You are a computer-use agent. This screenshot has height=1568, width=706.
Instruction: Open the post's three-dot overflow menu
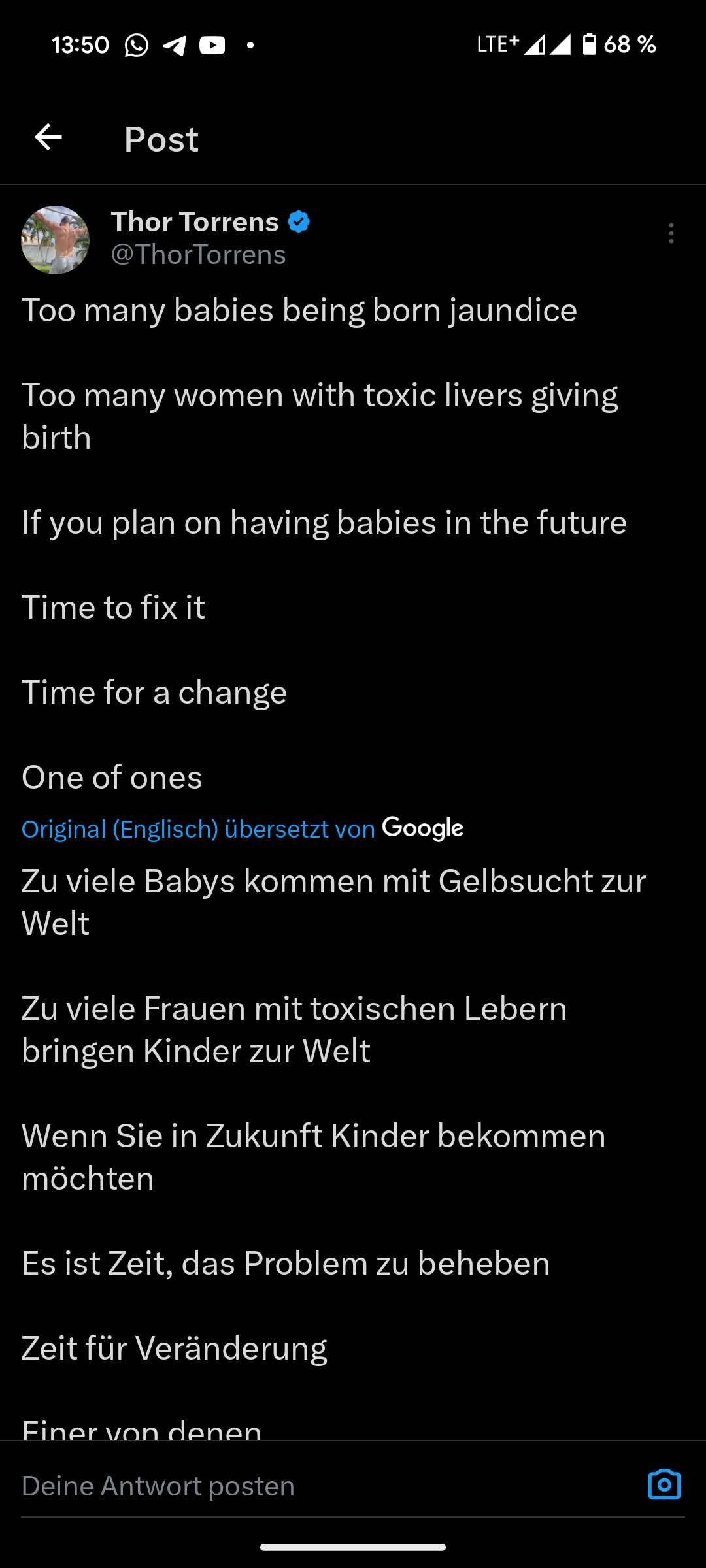(x=671, y=233)
